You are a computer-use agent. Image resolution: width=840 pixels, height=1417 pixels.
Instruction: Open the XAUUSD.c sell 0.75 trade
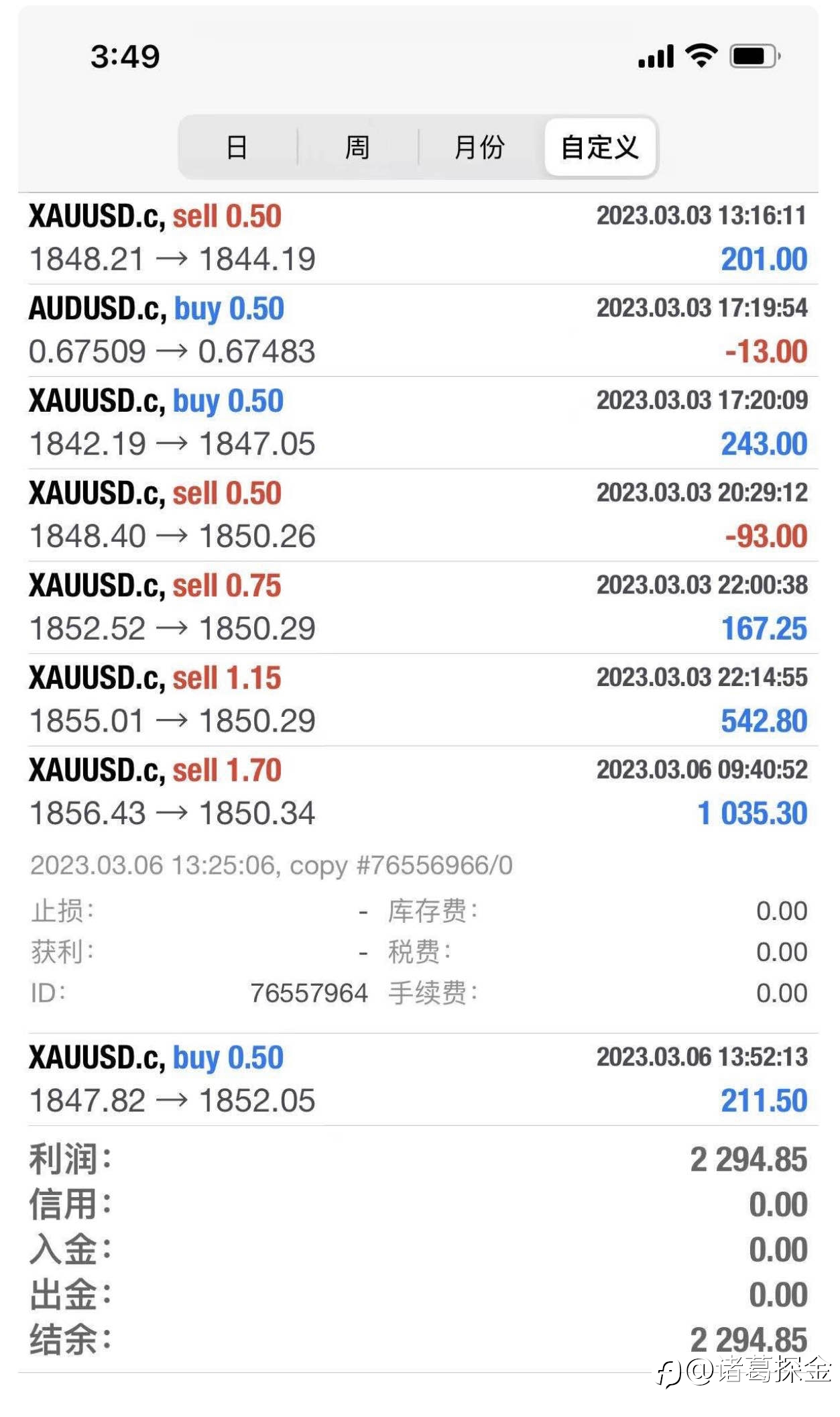[x=418, y=608]
